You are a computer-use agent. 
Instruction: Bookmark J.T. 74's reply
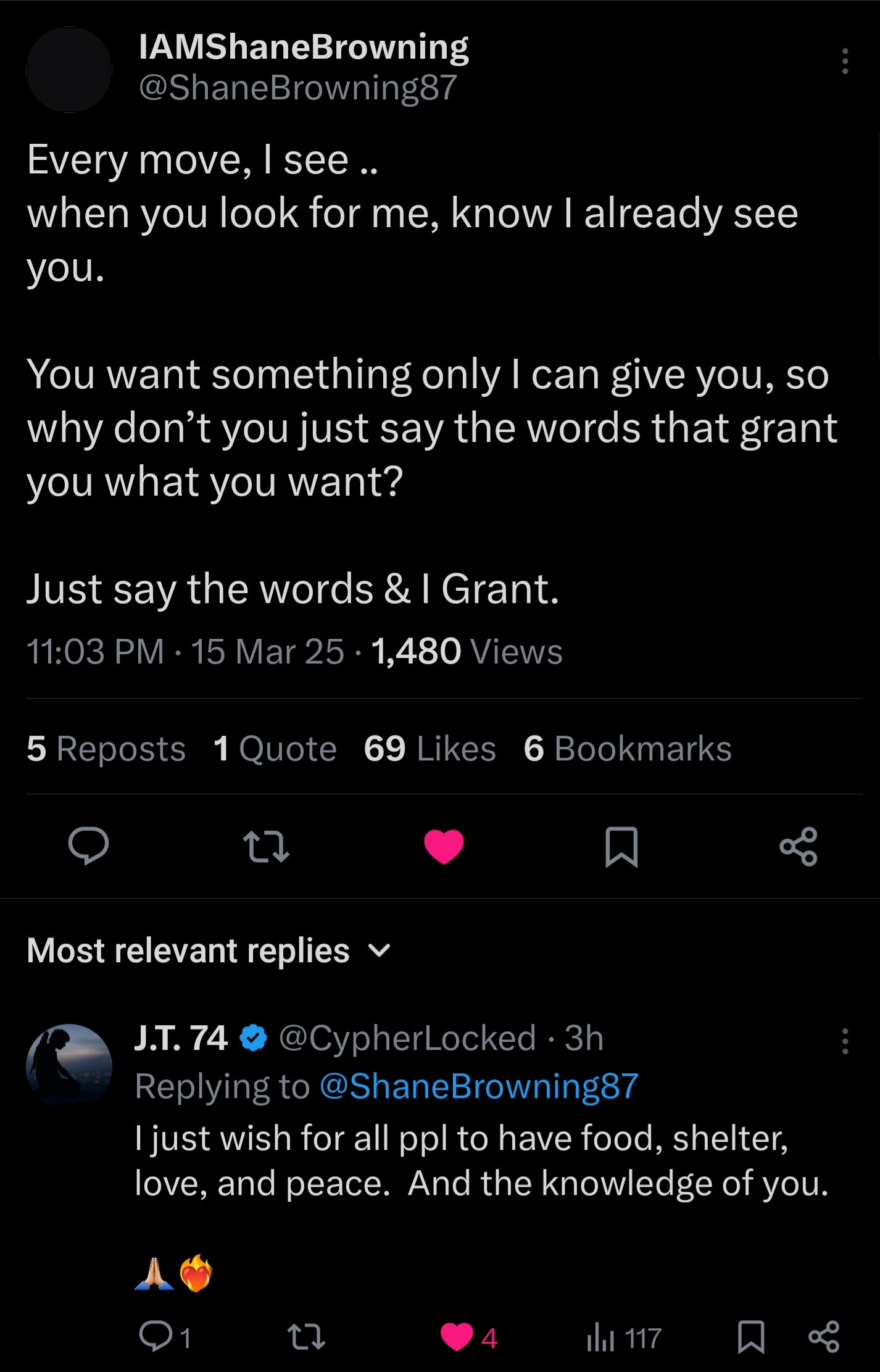751,1337
